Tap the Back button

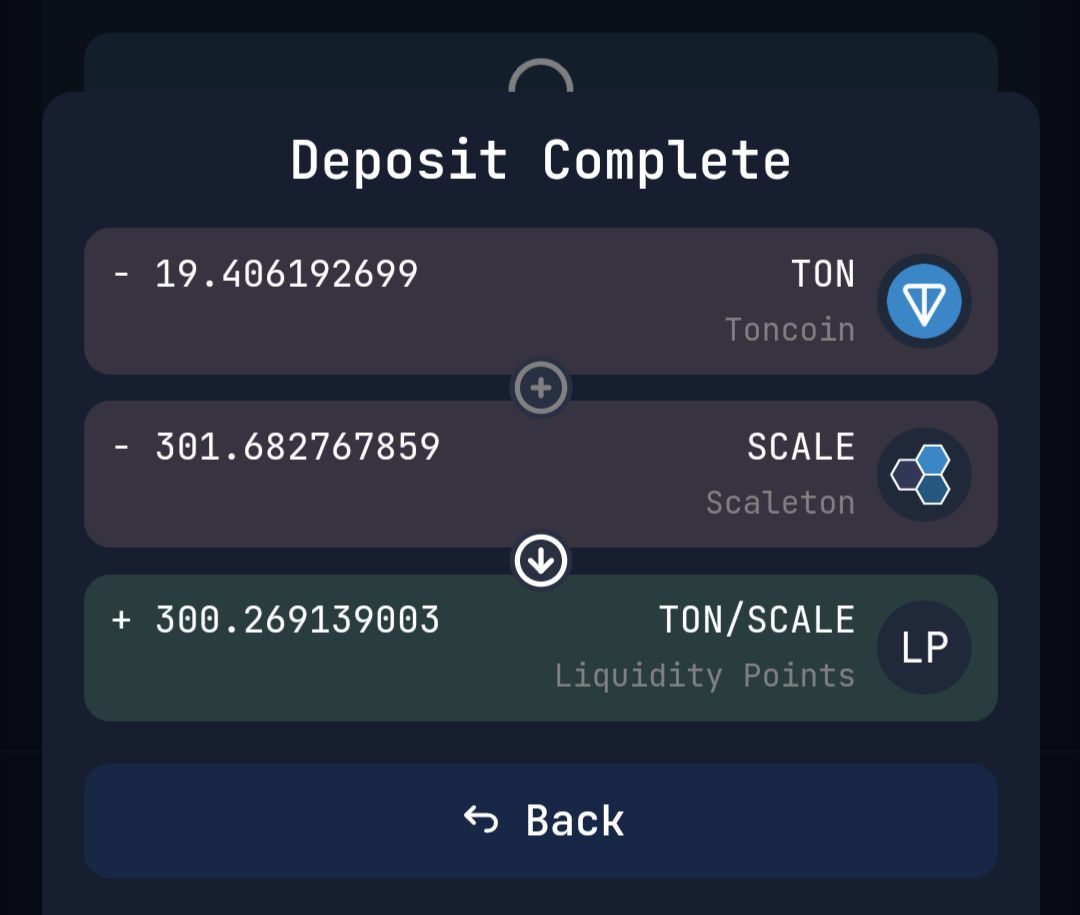(541, 821)
